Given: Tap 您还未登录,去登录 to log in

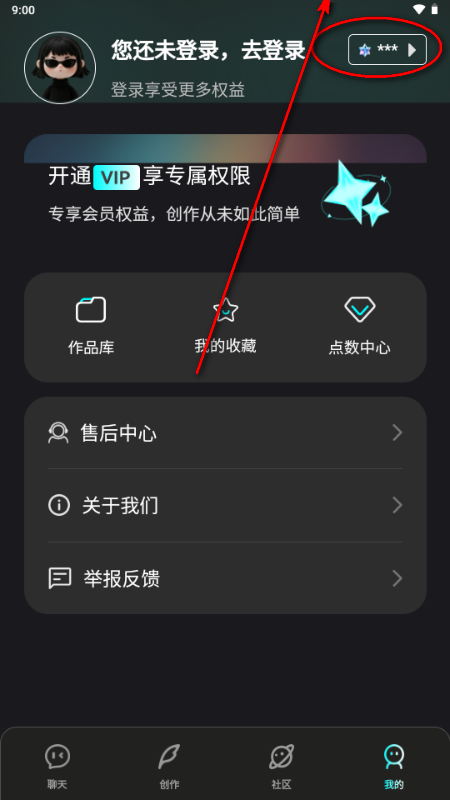Looking at the screenshot, I should (x=208, y=51).
